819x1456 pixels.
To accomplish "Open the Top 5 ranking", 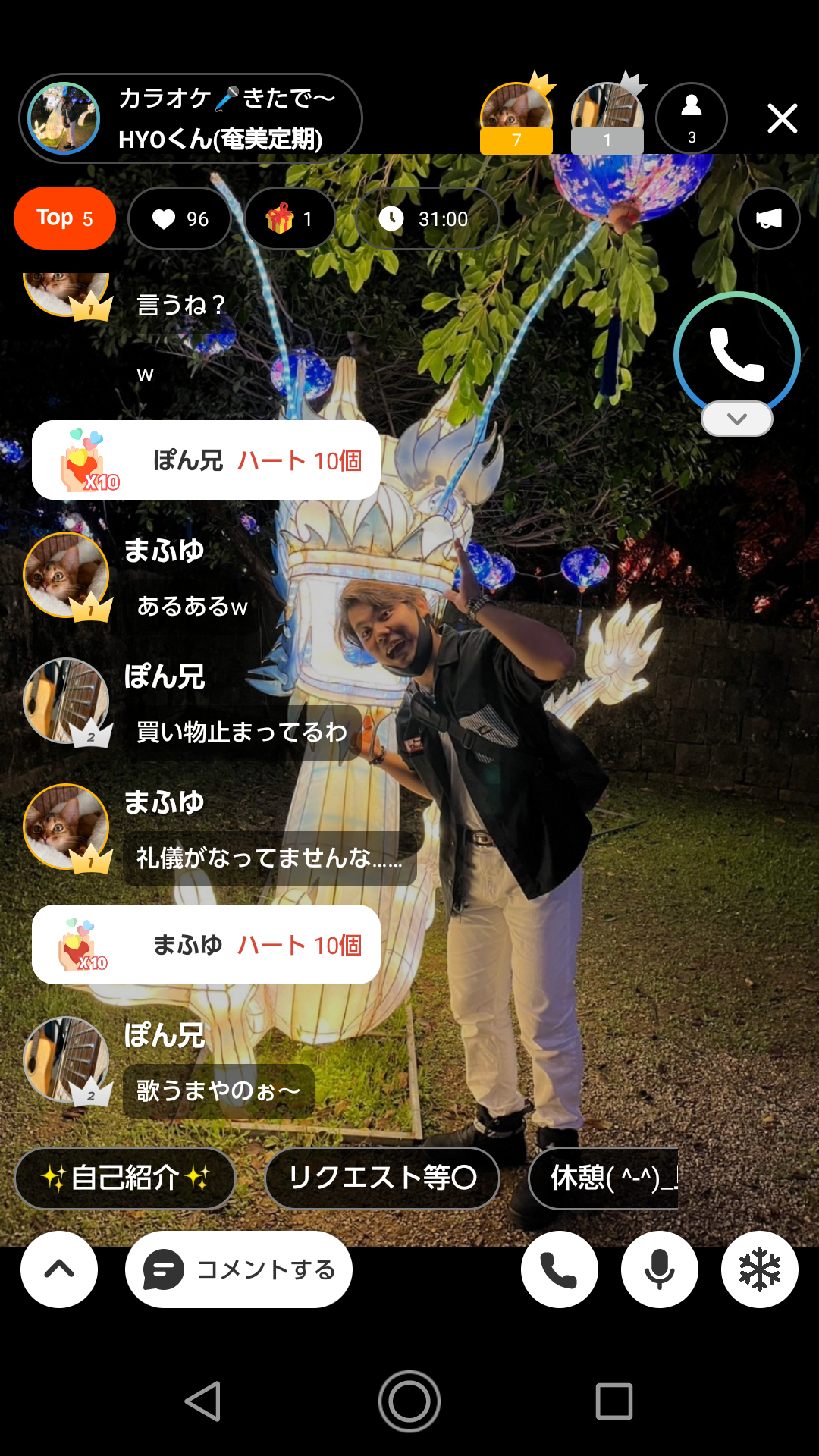I will [x=64, y=218].
